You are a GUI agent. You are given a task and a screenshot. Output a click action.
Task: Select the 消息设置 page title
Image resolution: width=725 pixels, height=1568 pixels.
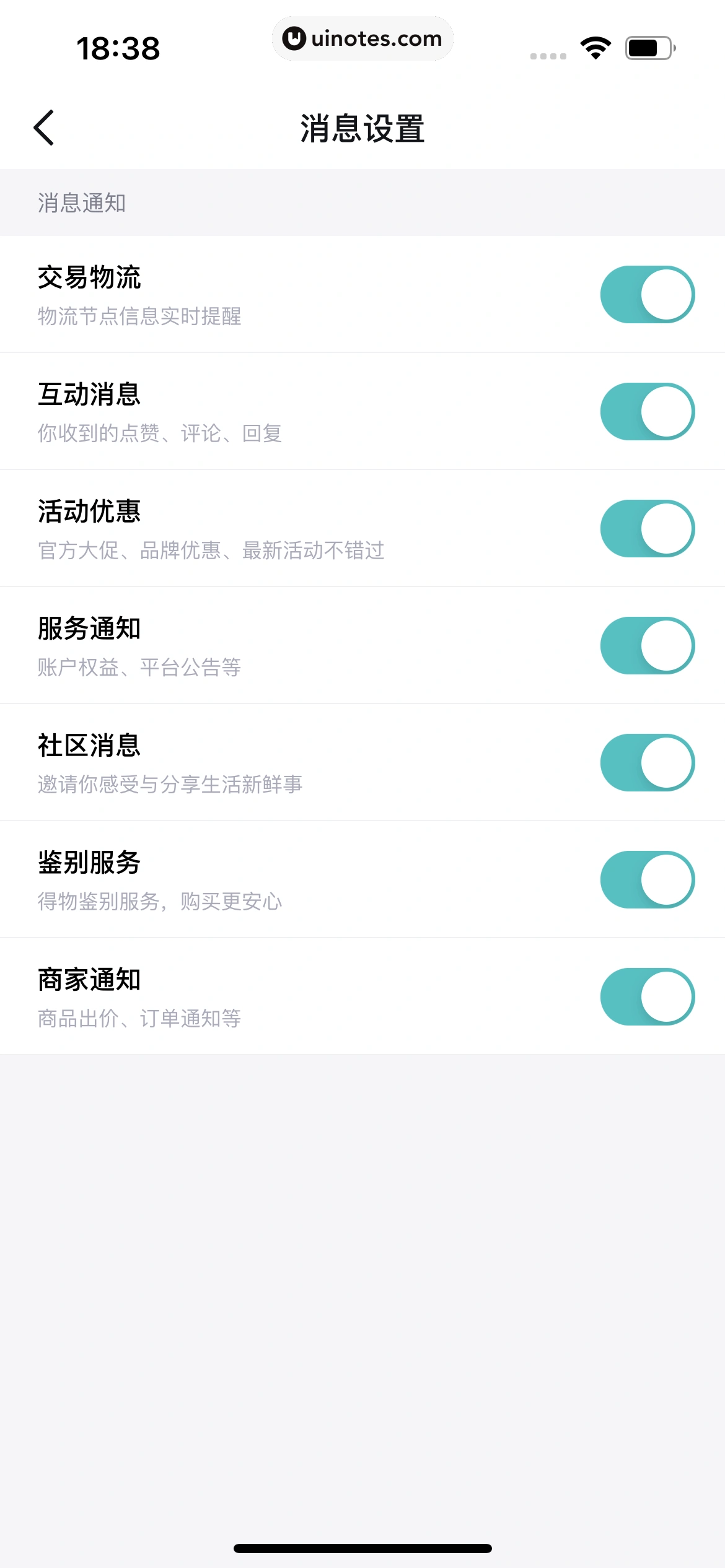coord(361,128)
